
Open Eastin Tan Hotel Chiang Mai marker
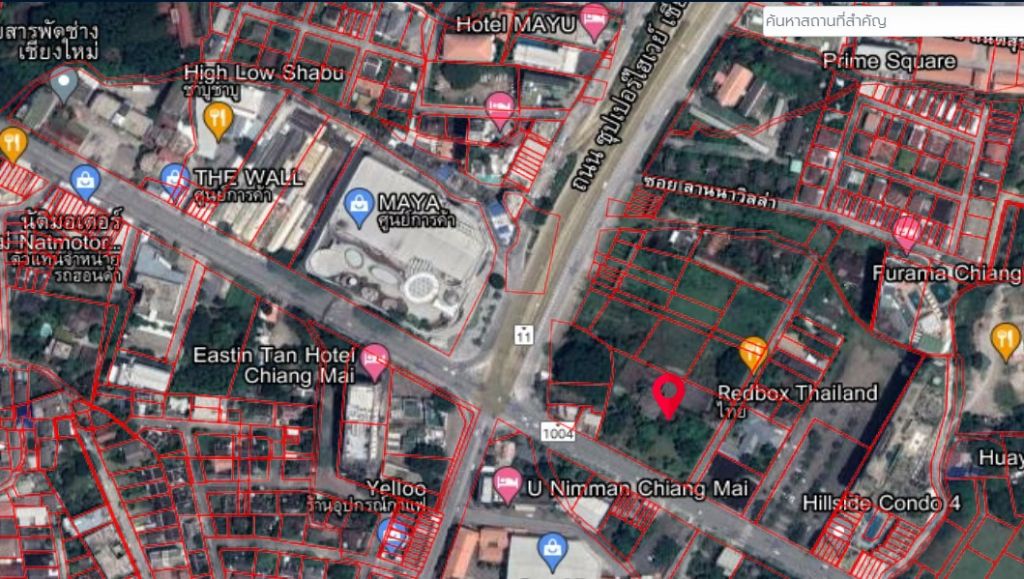click(375, 362)
